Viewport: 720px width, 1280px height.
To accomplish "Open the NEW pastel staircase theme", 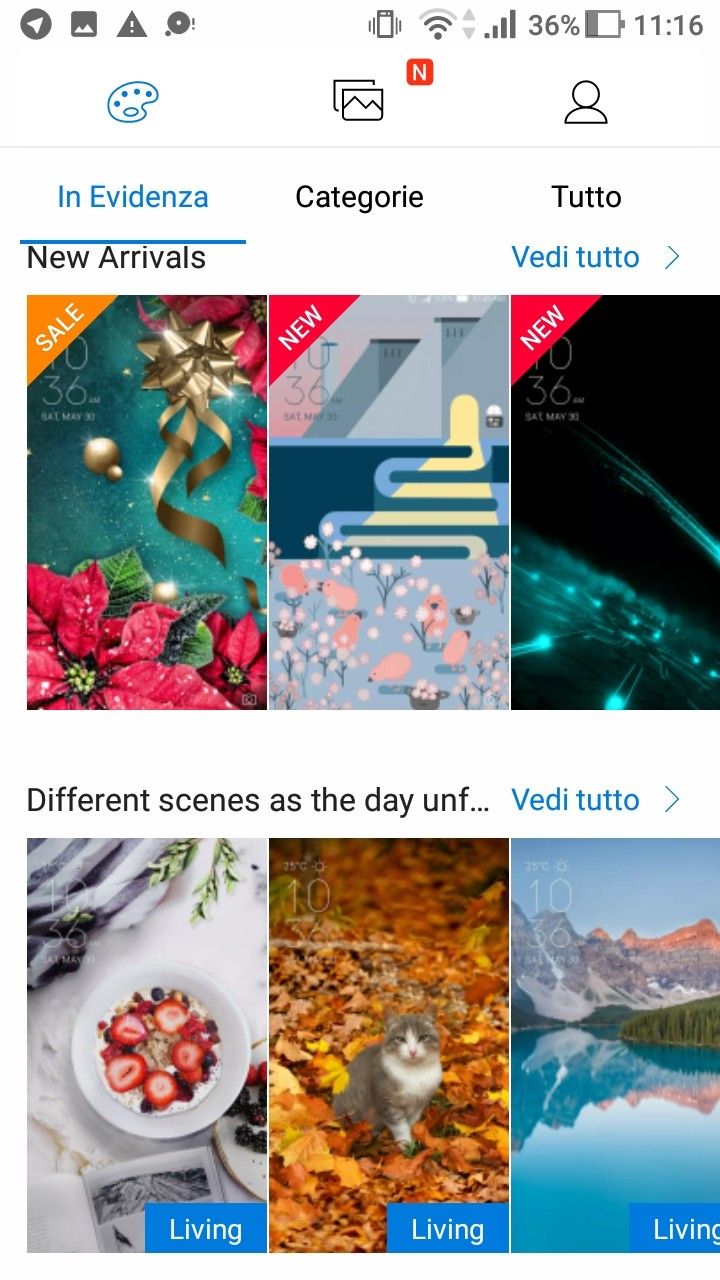I will coord(389,502).
